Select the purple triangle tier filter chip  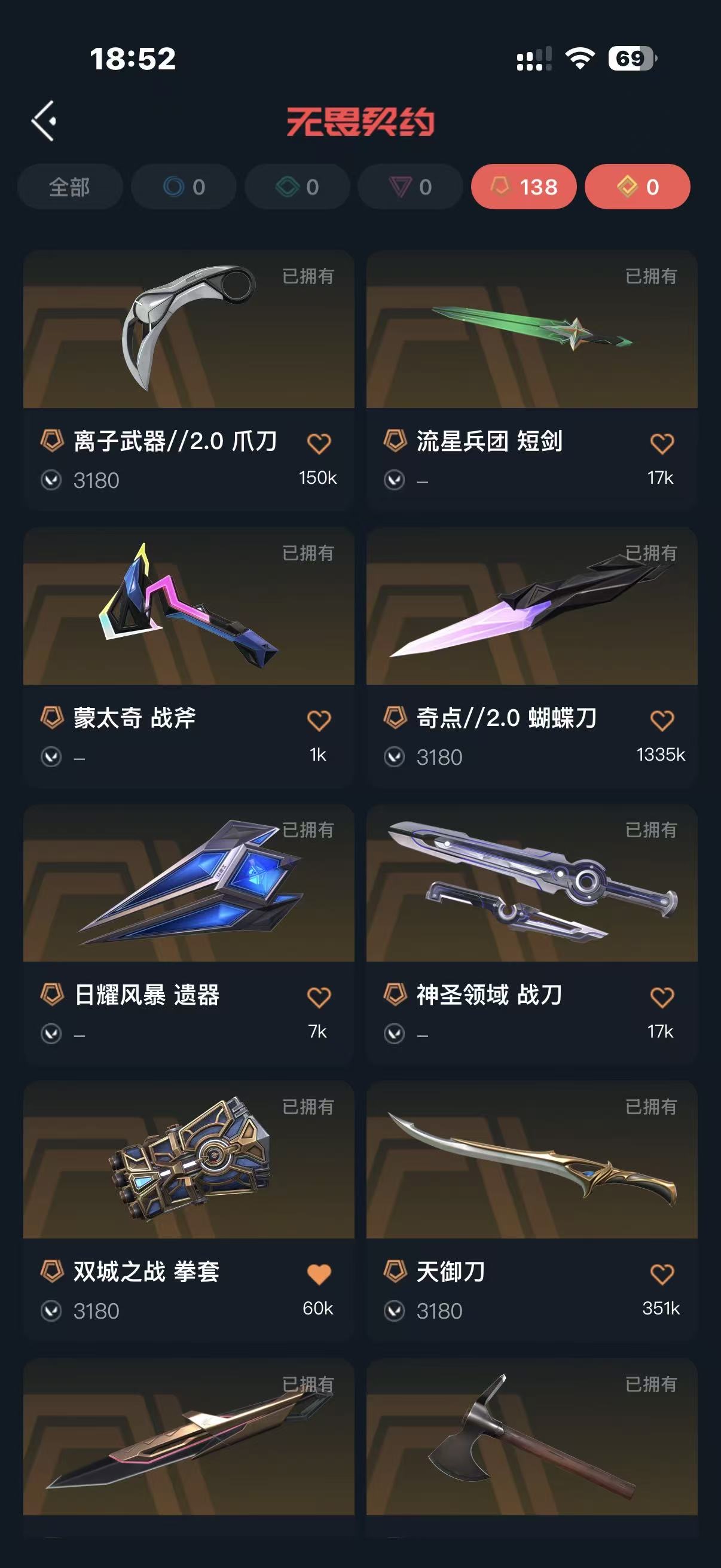pos(410,187)
